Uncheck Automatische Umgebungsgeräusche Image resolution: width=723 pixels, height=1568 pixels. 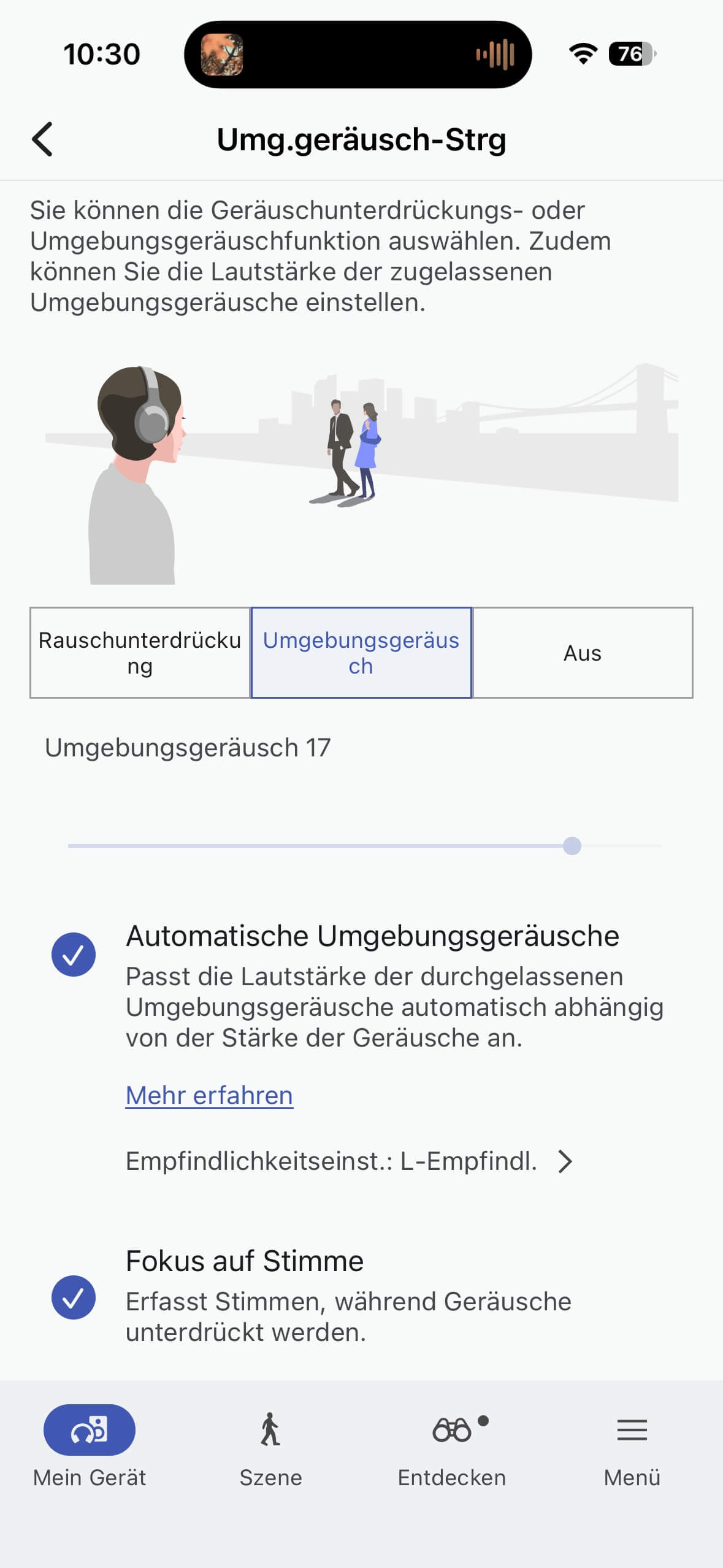tap(74, 955)
